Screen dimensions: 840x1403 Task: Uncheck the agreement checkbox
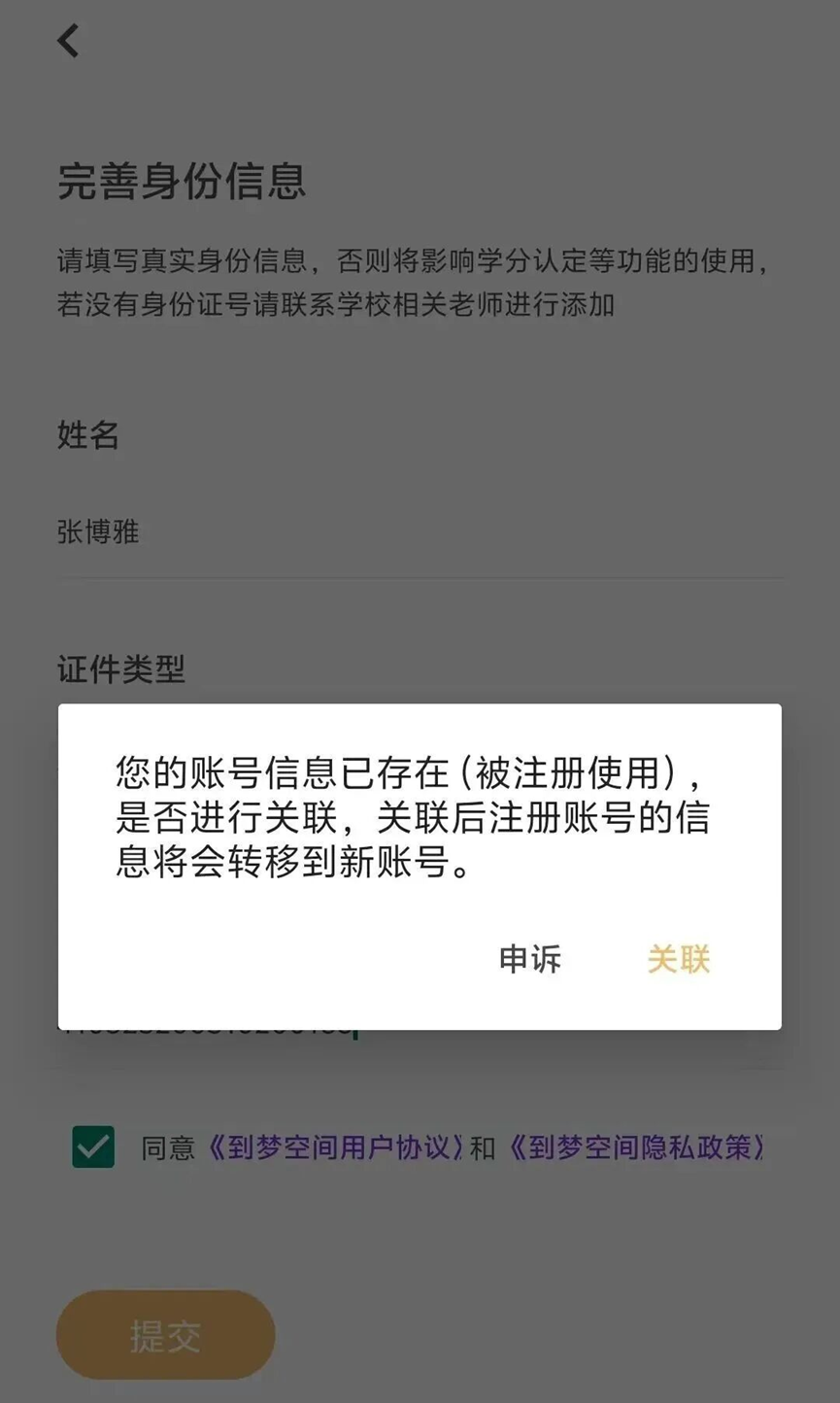point(93,1146)
